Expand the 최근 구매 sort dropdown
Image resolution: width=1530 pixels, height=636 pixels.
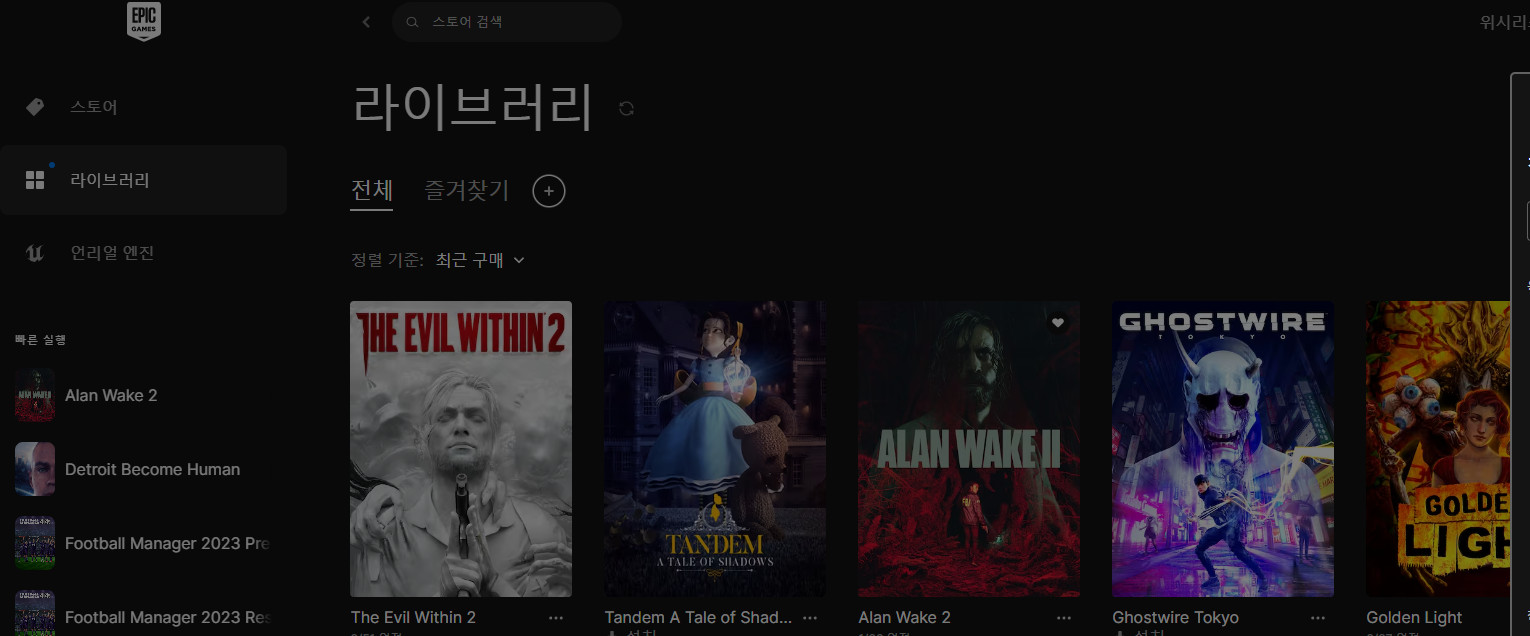(480, 260)
